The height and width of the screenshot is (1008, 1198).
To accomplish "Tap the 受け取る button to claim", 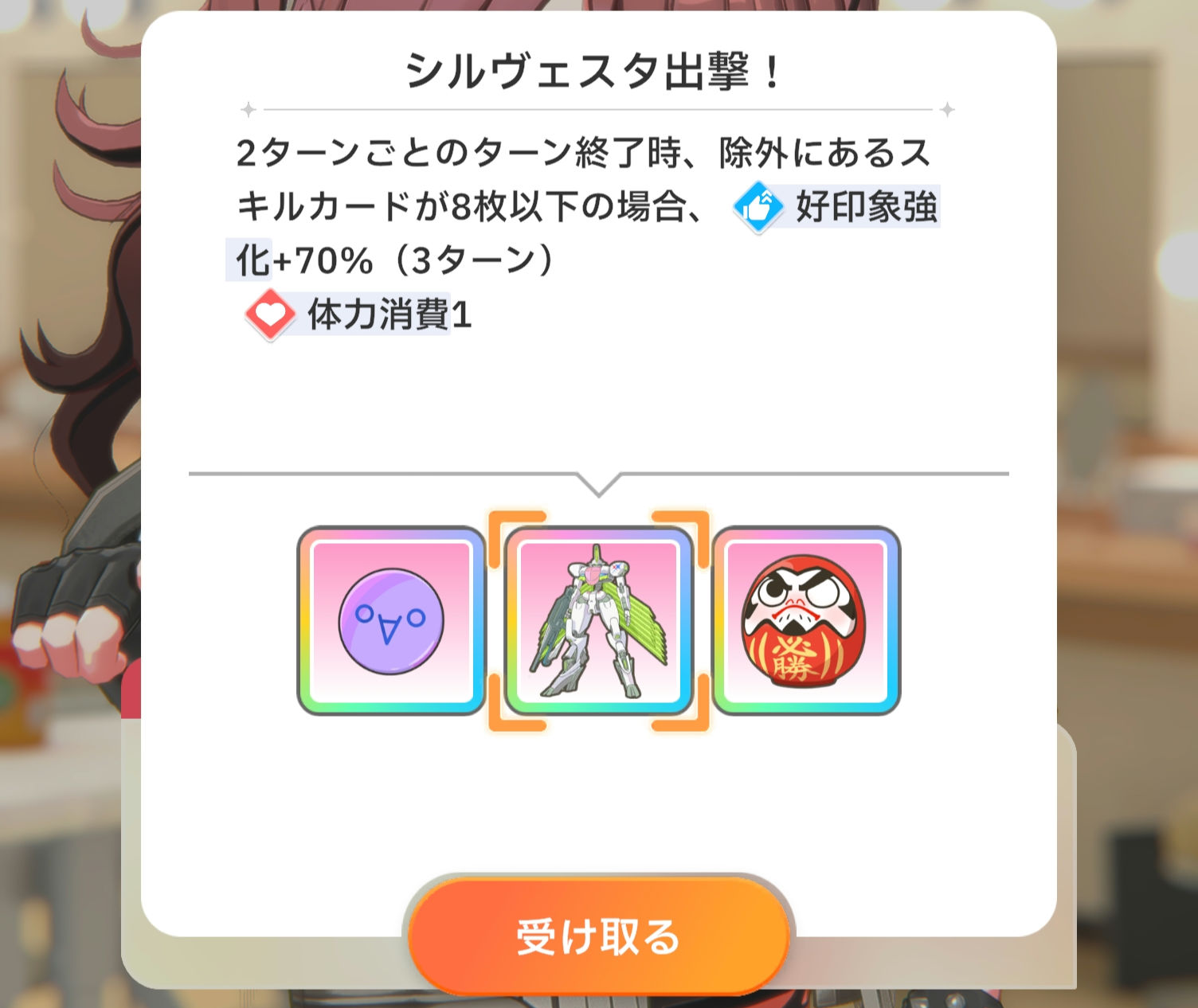I will coord(598,936).
